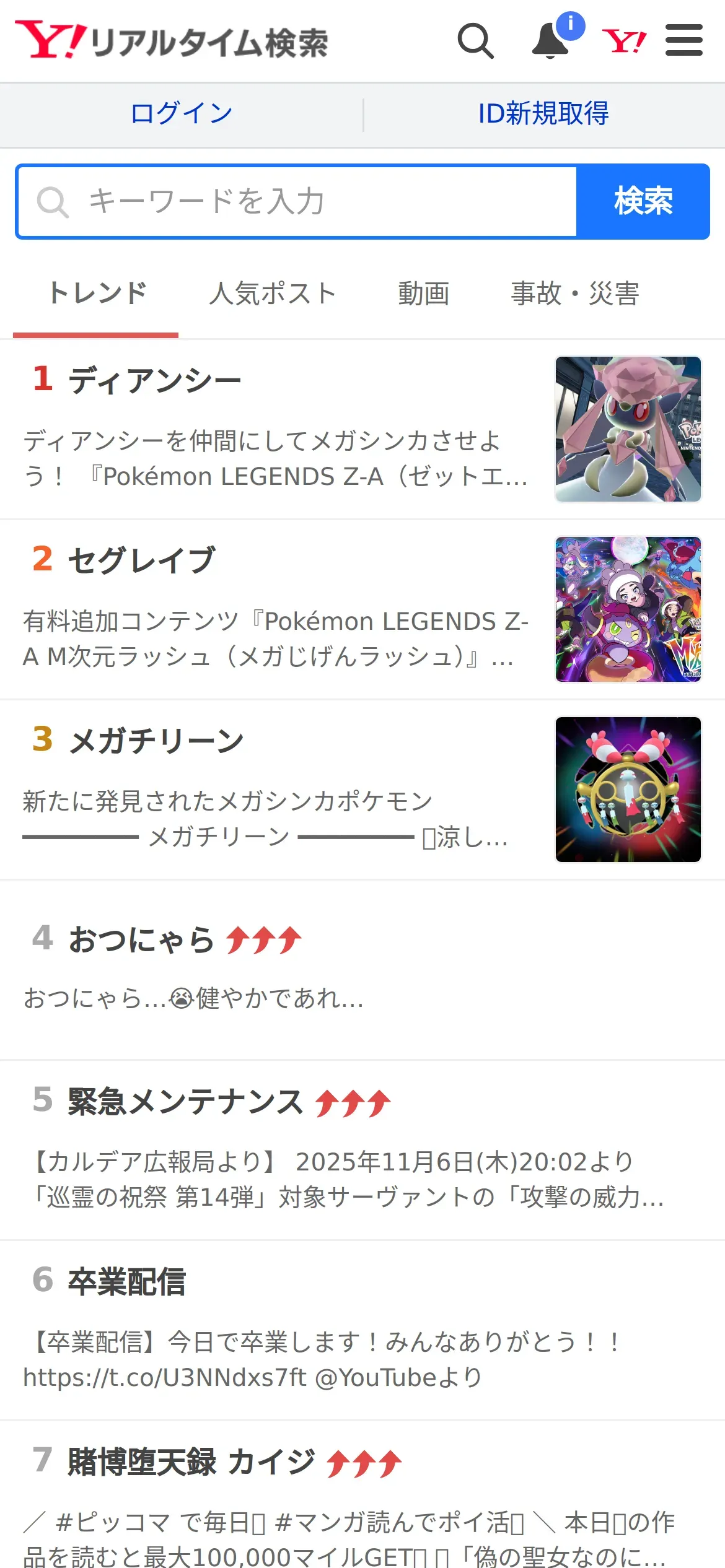Tap the Y! リアルタイム検索 logo
The width and height of the screenshot is (725, 1568).
click(x=172, y=41)
